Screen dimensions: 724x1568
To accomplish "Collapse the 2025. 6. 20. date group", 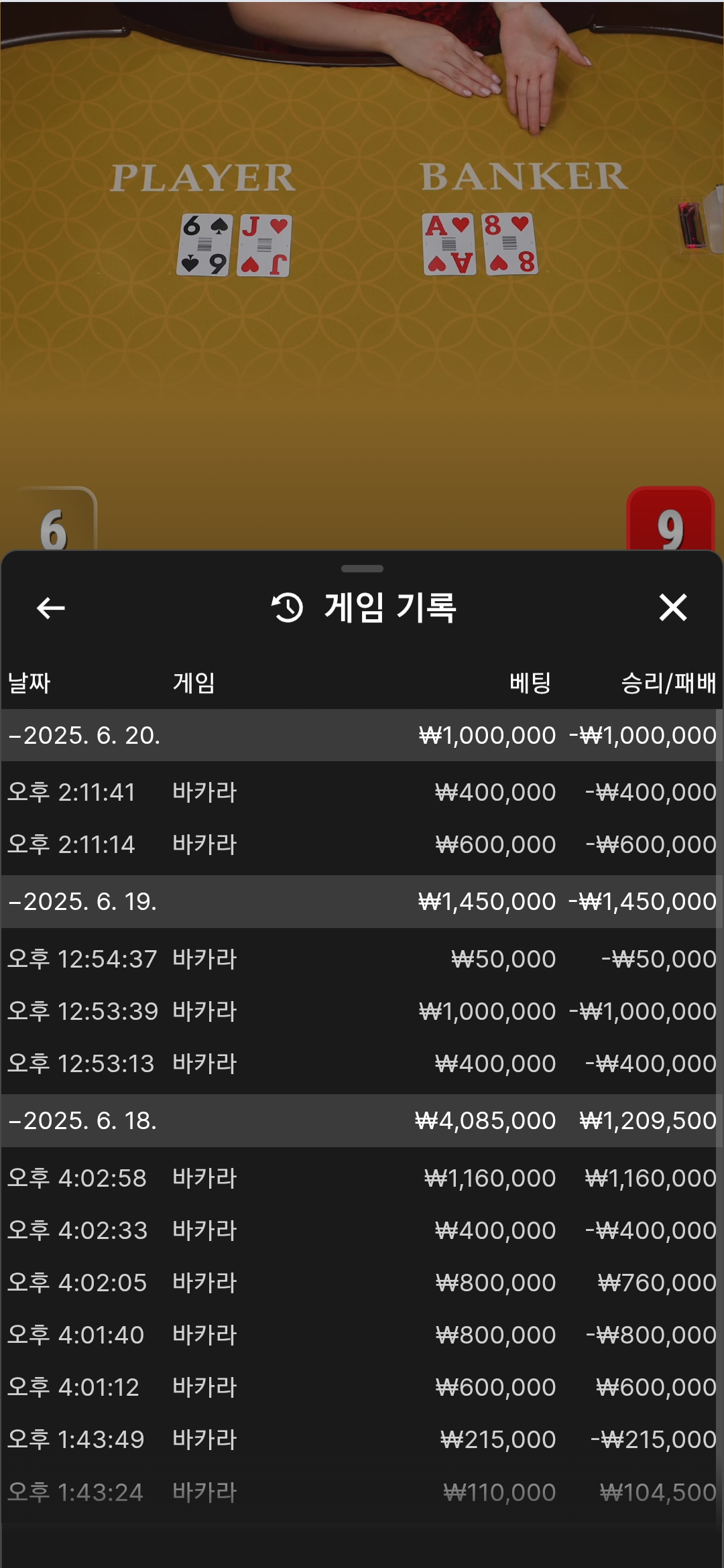I will tap(362, 735).
